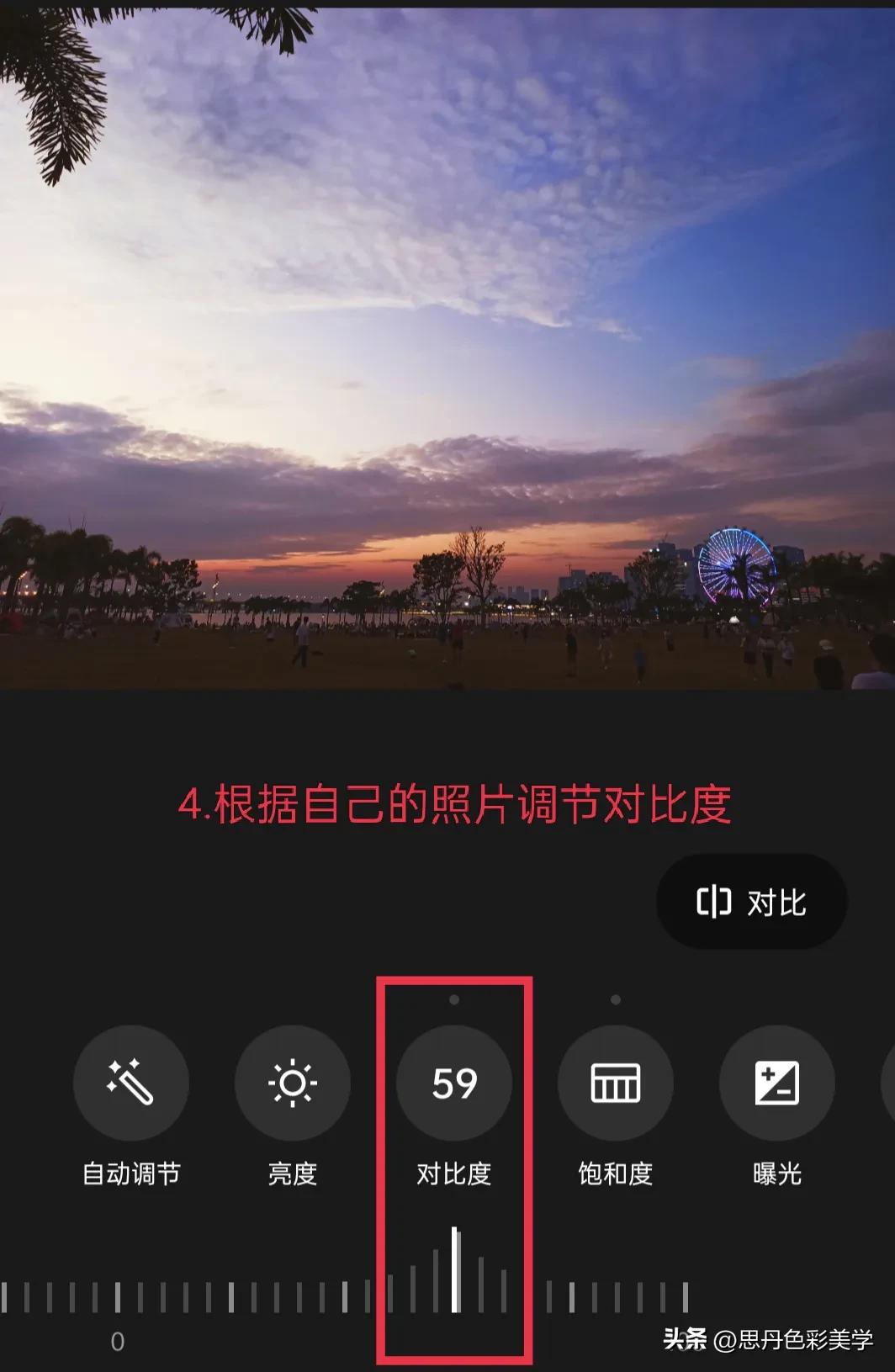Click the contrast slider at its current position
The width and height of the screenshot is (895, 1372).
[x=454, y=1270]
